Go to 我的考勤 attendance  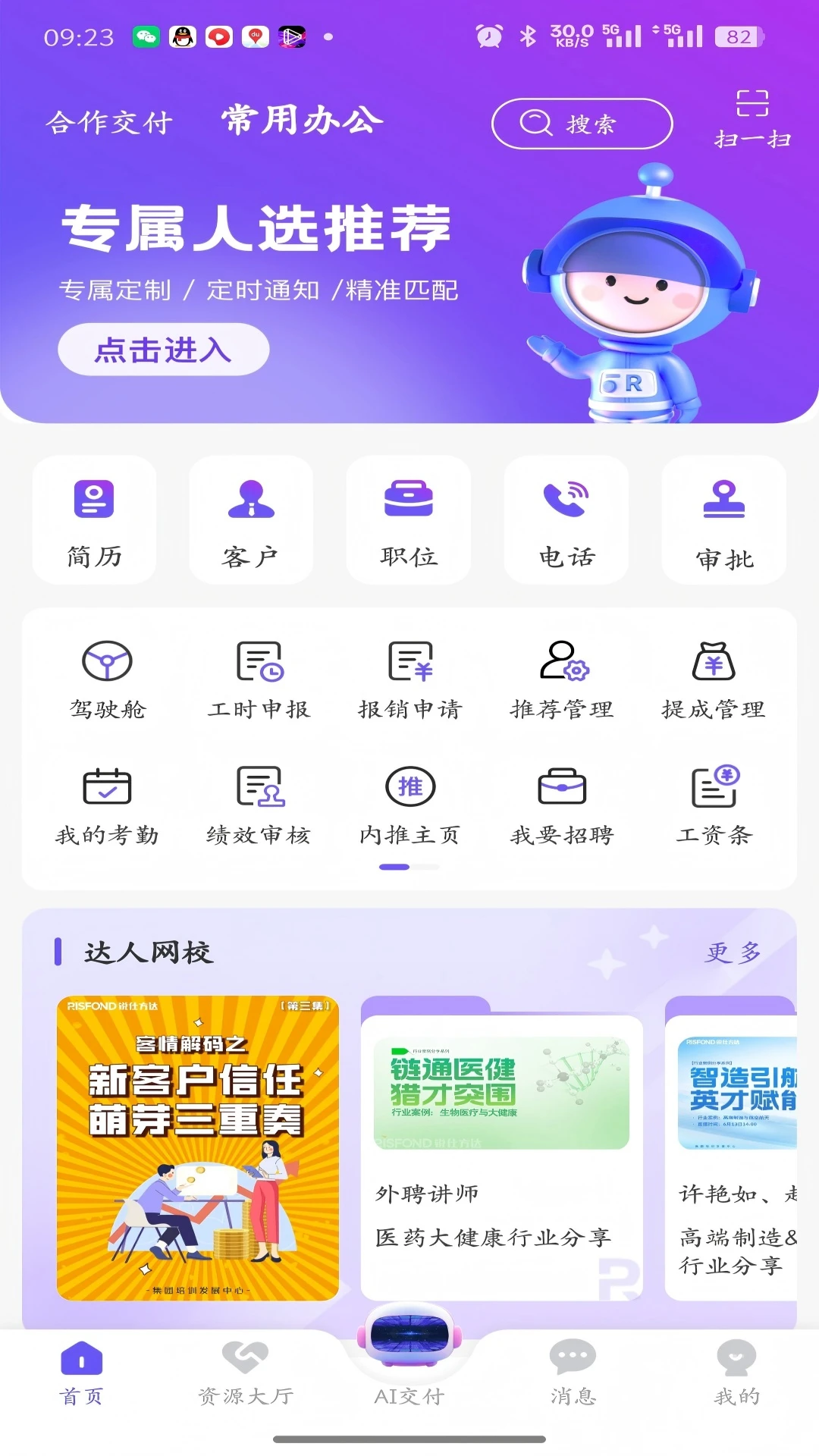[x=107, y=805]
